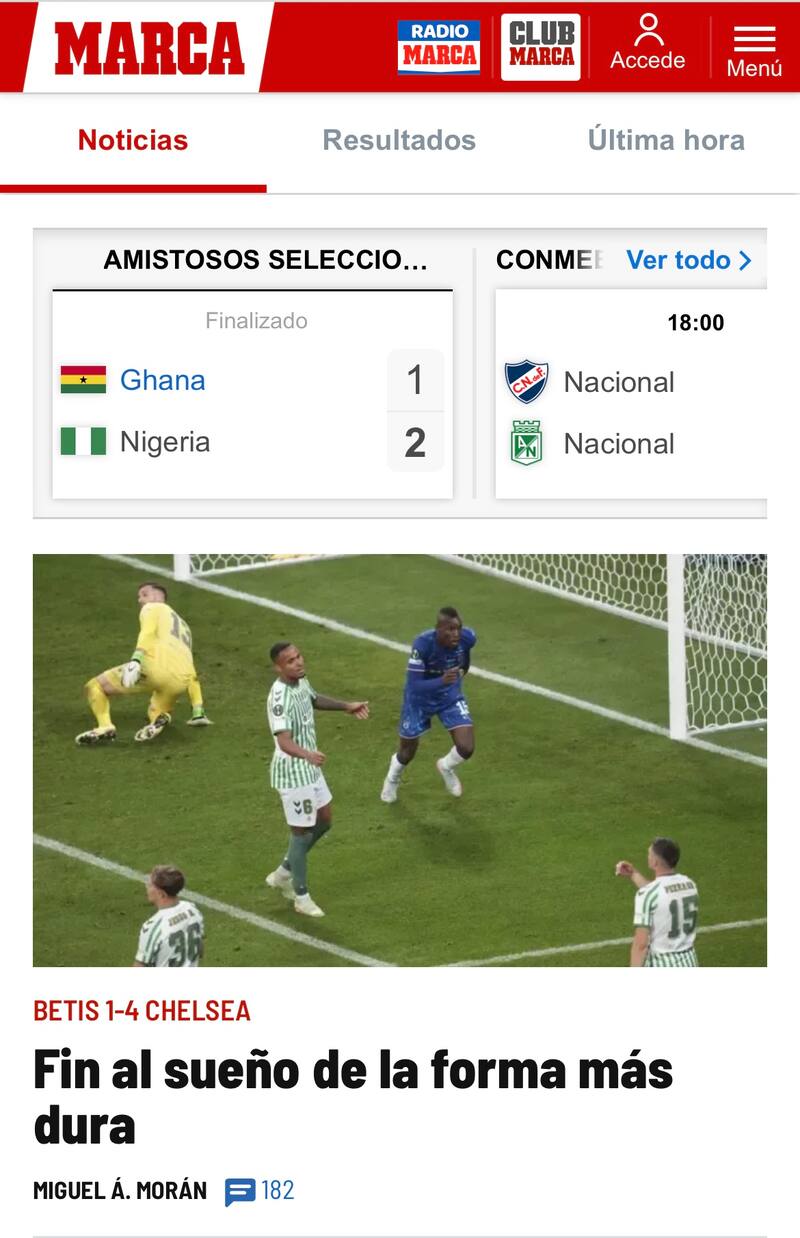The width and height of the screenshot is (800, 1238).
Task: View the 182 comments on the article
Action: click(x=260, y=1191)
